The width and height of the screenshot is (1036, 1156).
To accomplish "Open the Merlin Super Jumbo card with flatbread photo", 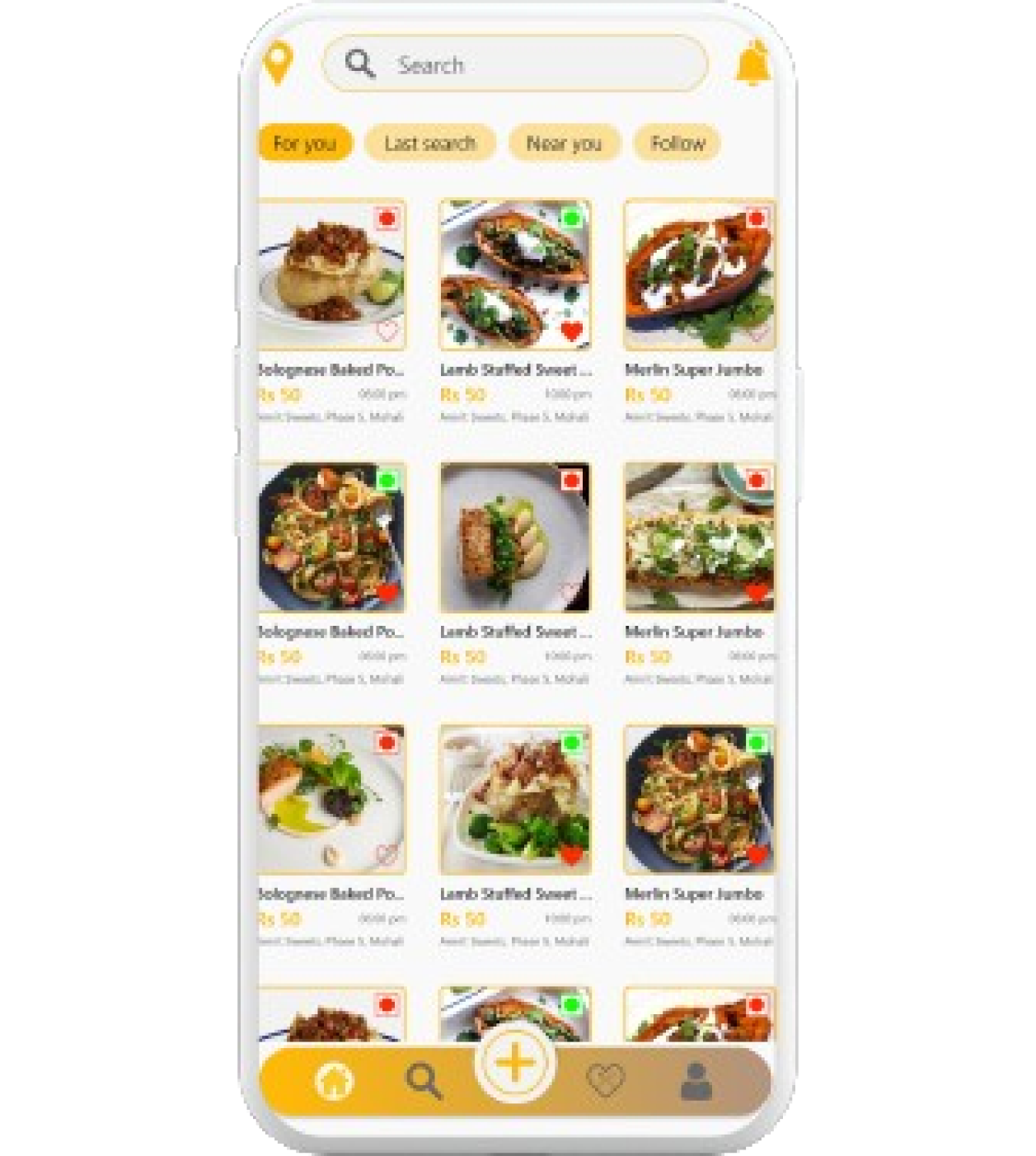I will (699, 537).
